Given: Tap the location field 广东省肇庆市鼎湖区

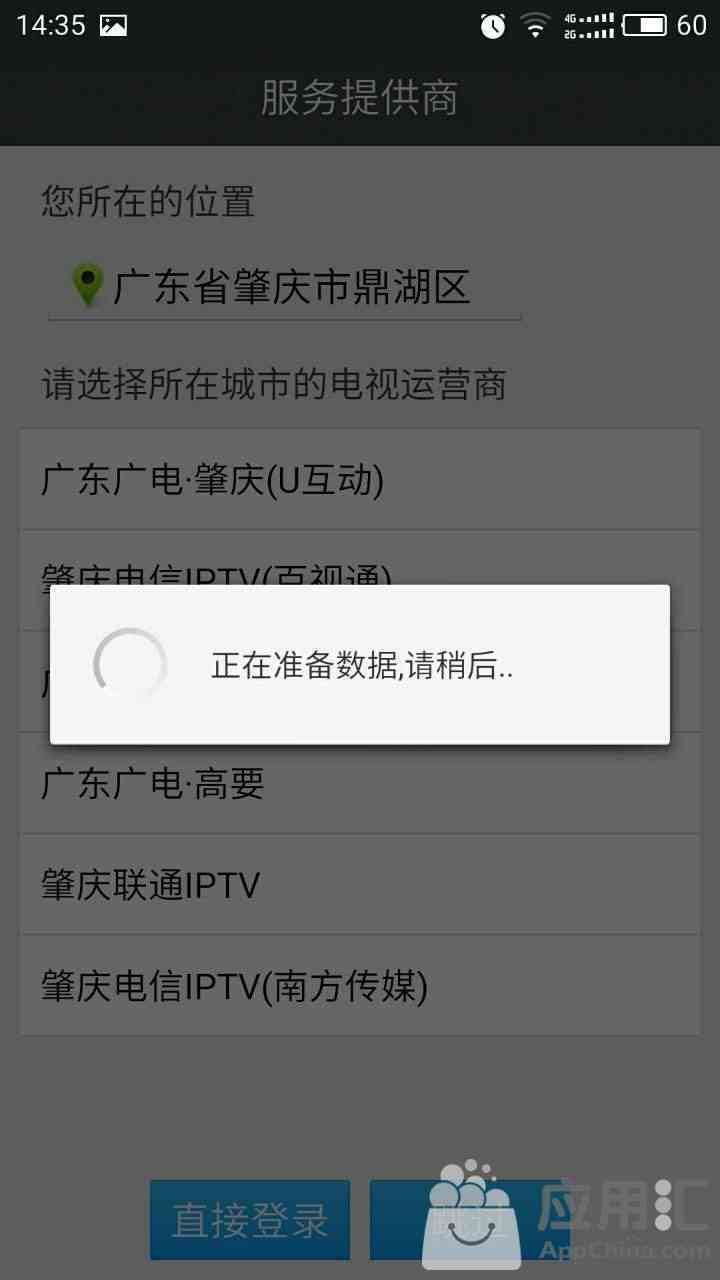Looking at the screenshot, I should 285,288.
